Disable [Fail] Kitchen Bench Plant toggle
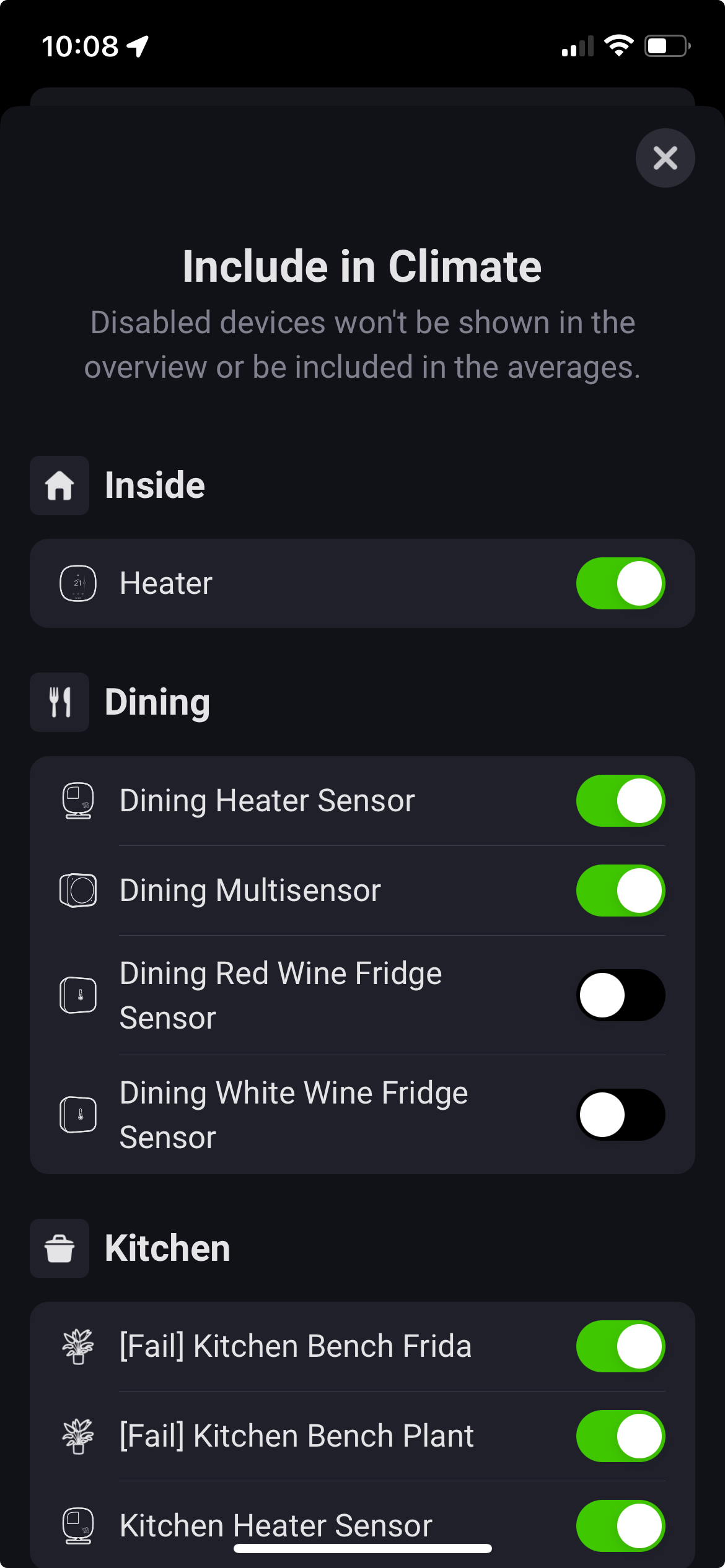Viewport: 725px width, 1568px height. [620, 1436]
